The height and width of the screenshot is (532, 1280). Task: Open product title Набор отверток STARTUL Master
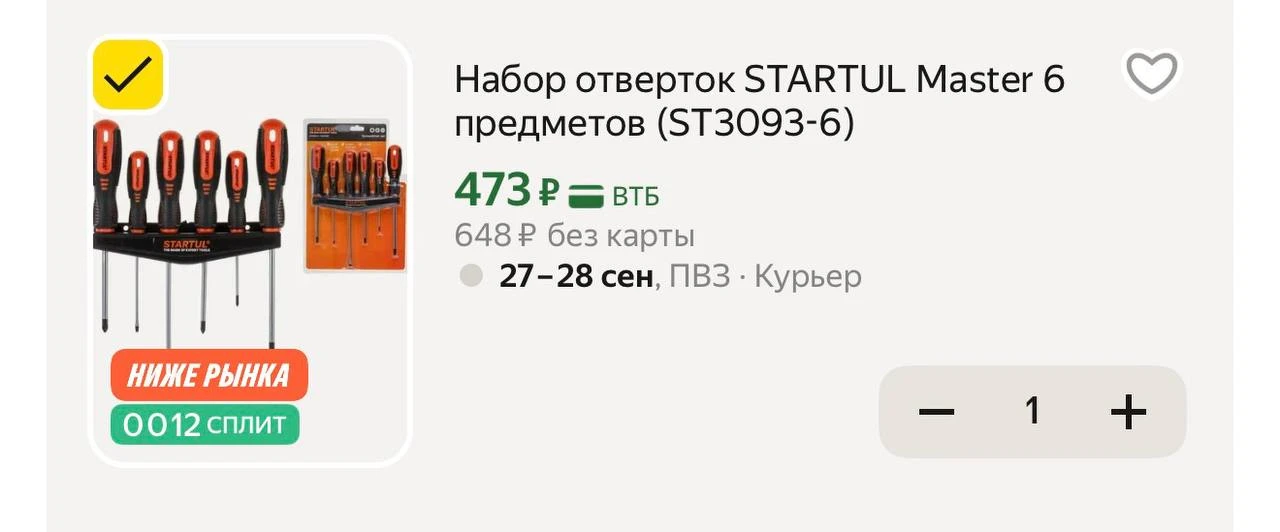760,102
